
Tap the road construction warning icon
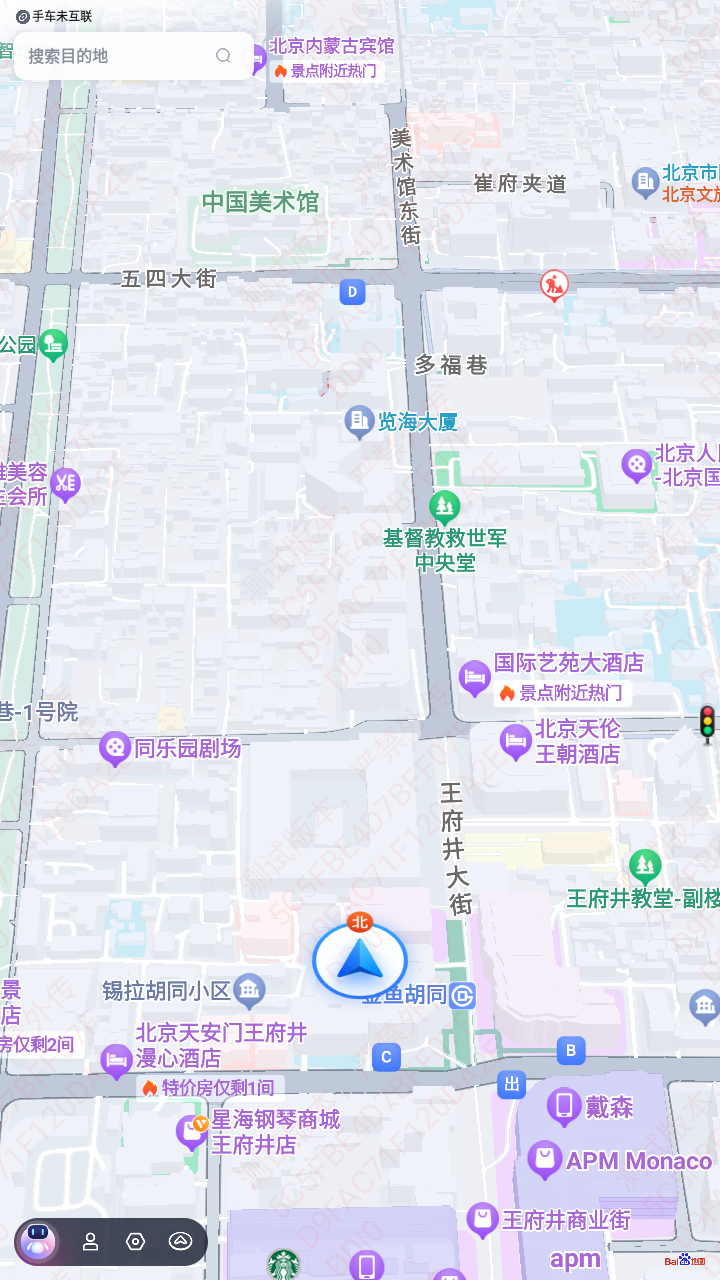(554, 286)
